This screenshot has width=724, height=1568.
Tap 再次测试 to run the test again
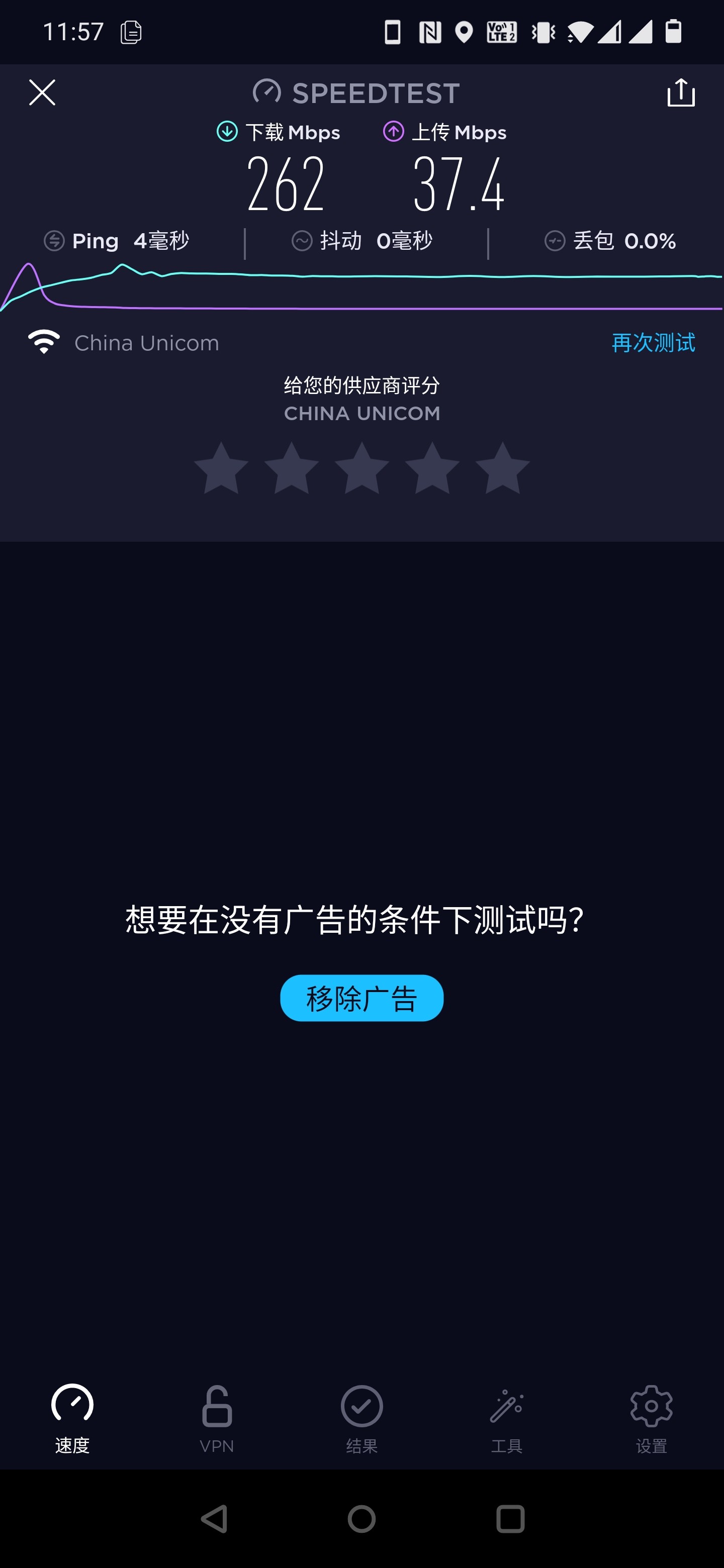(653, 343)
